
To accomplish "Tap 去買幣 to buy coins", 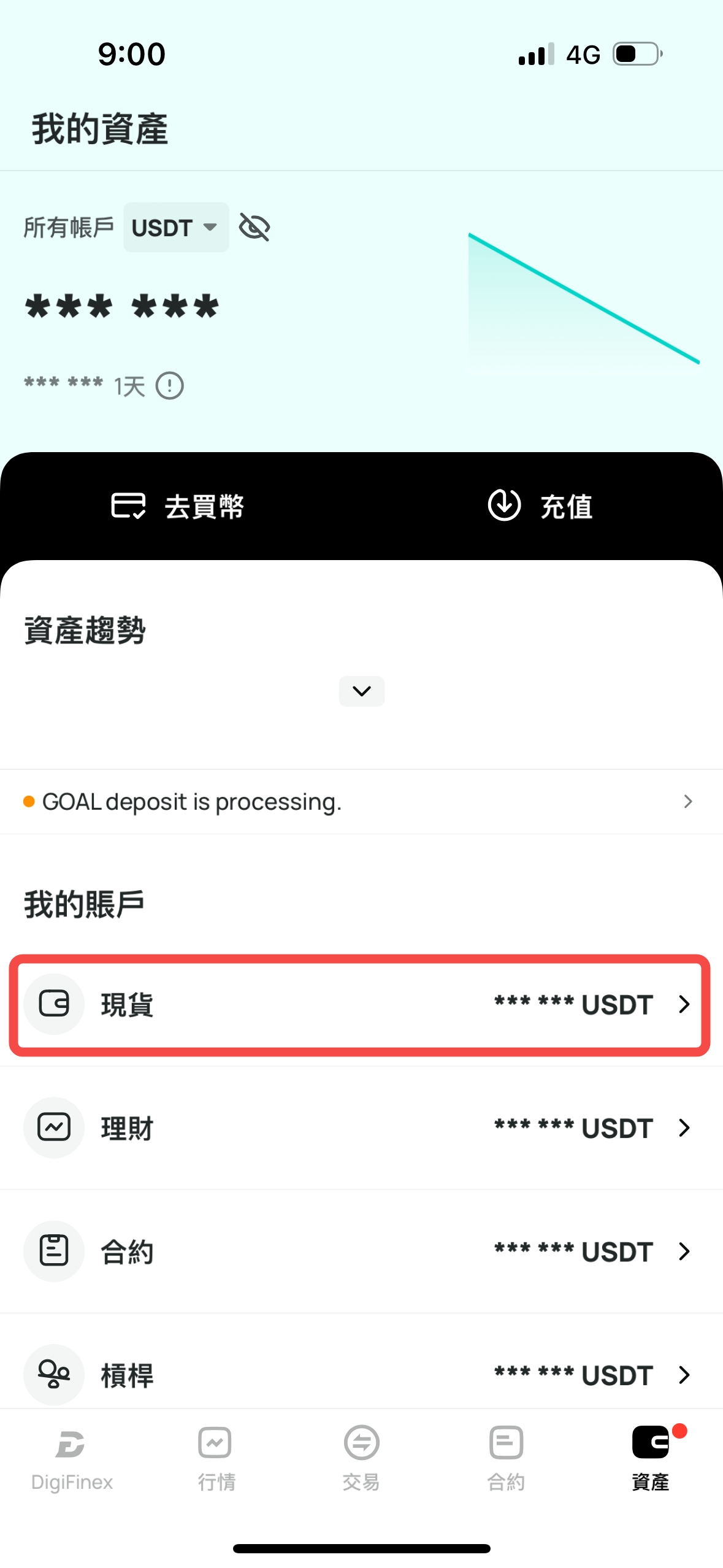I will click(178, 506).
